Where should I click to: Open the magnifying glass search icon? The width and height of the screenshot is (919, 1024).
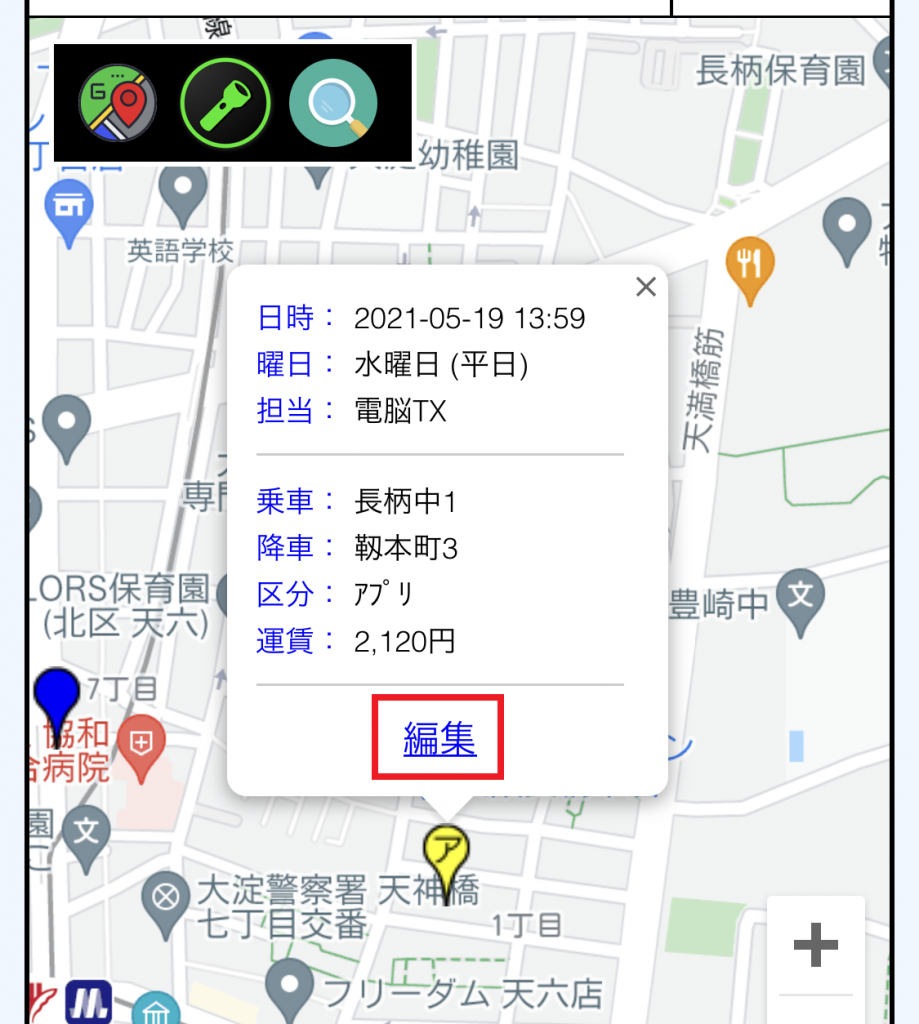pos(334,103)
